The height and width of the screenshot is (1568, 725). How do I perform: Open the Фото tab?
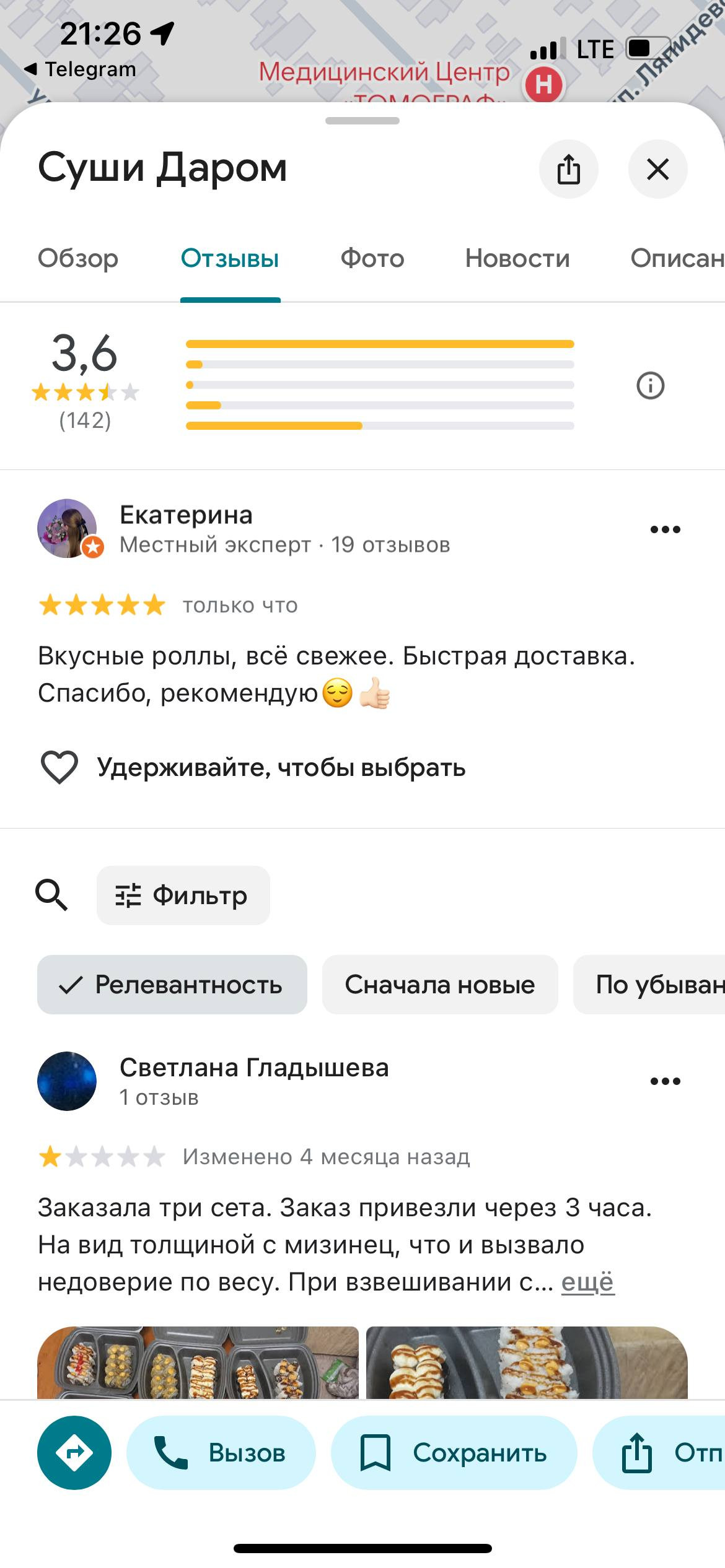click(372, 258)
